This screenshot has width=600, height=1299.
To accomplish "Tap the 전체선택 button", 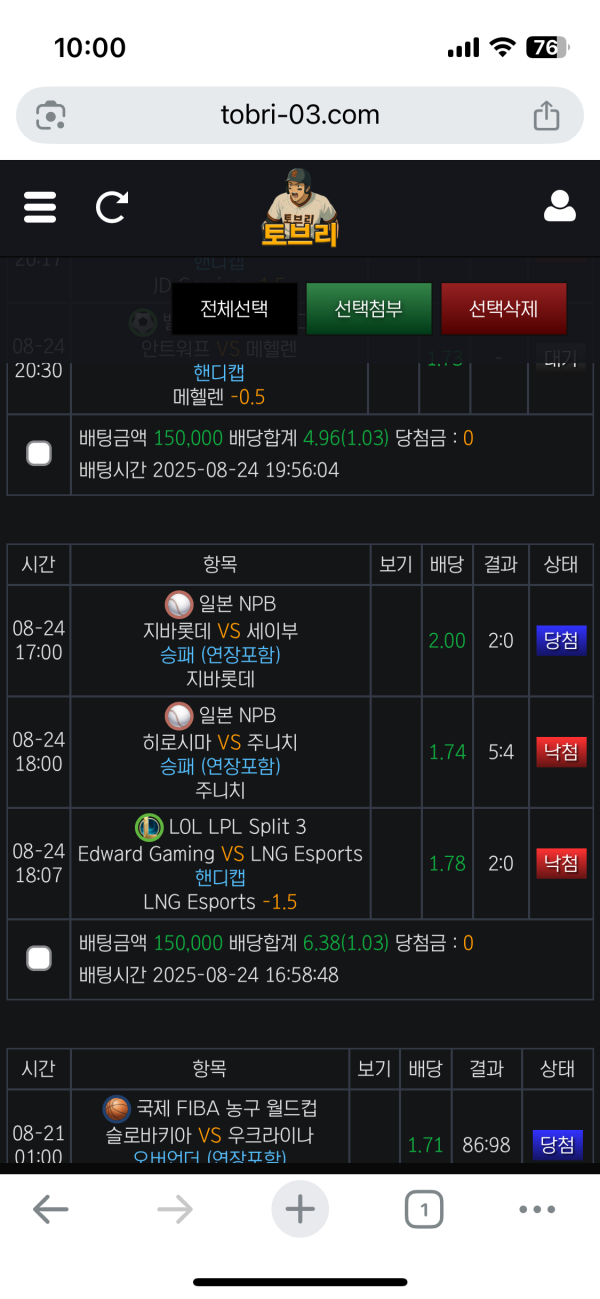I will pos(235,309).
